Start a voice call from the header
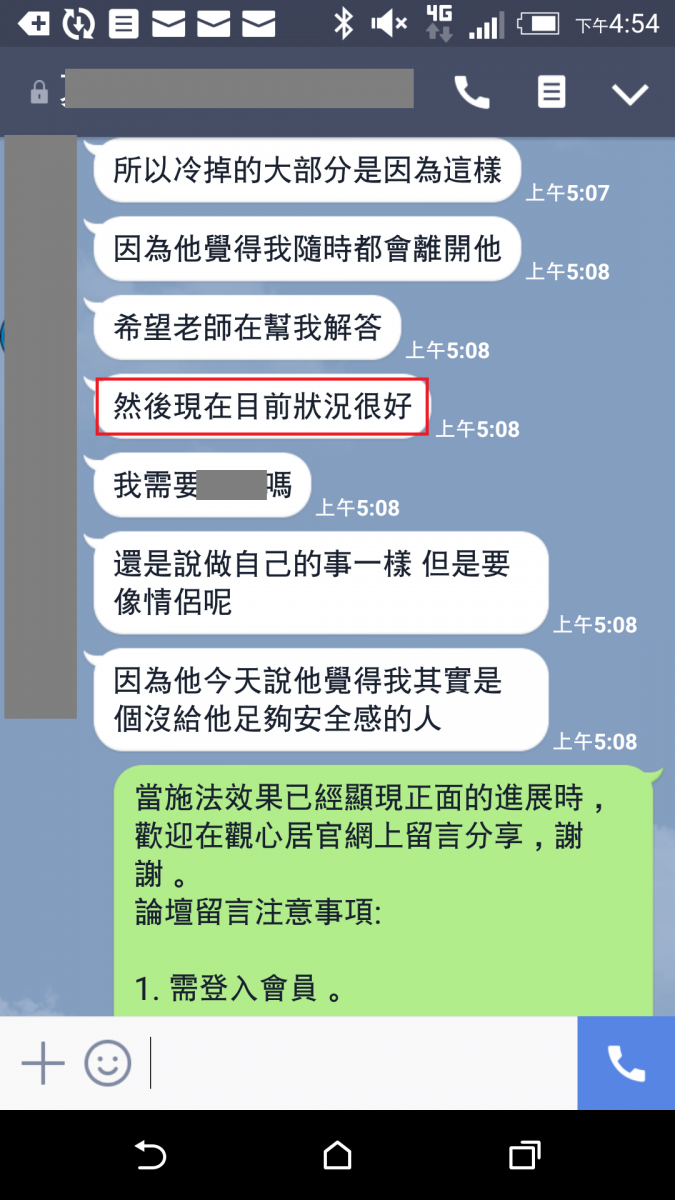This screenshot has width=675, height=1200. (472, 93)
